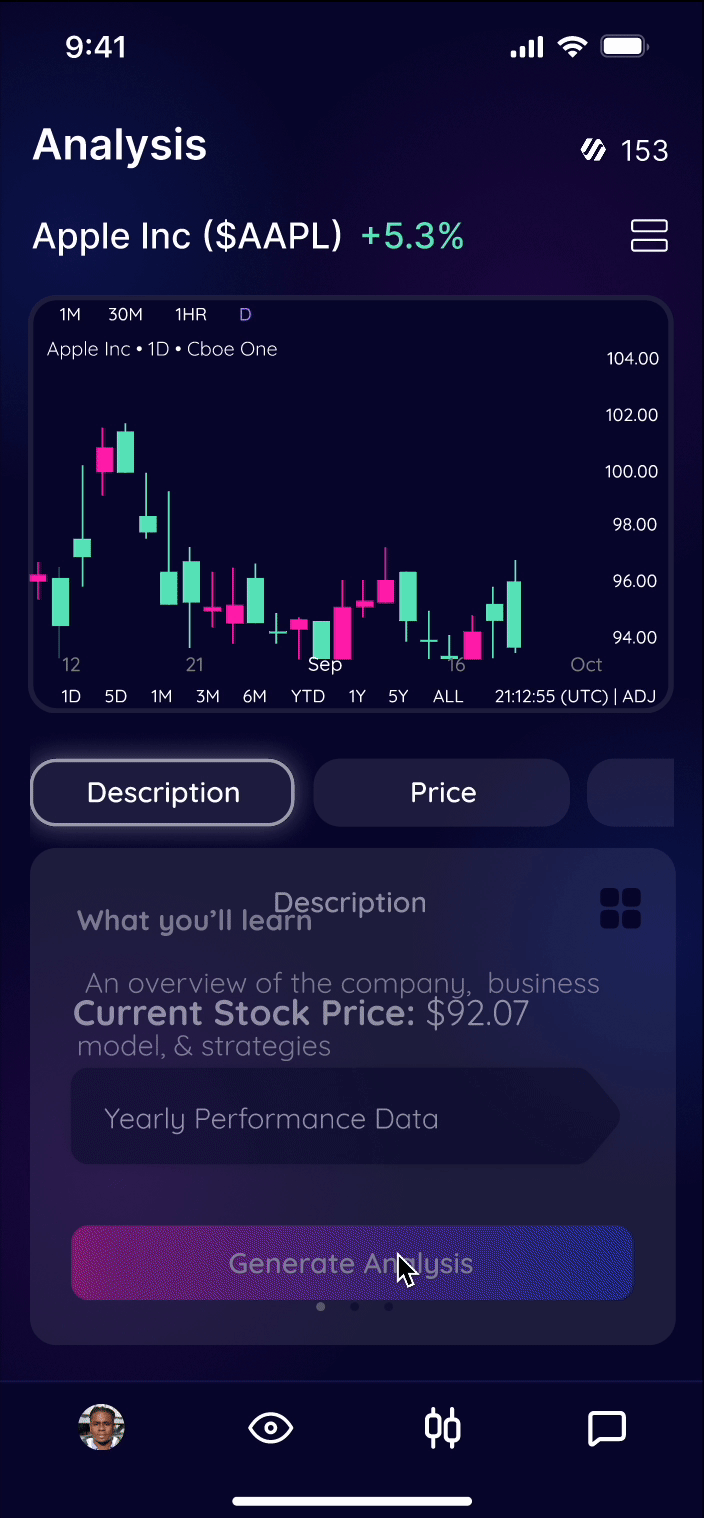The image size is (704, 1518).
Task: Tap the Generate Analysis button
Action: point(351,1263)
